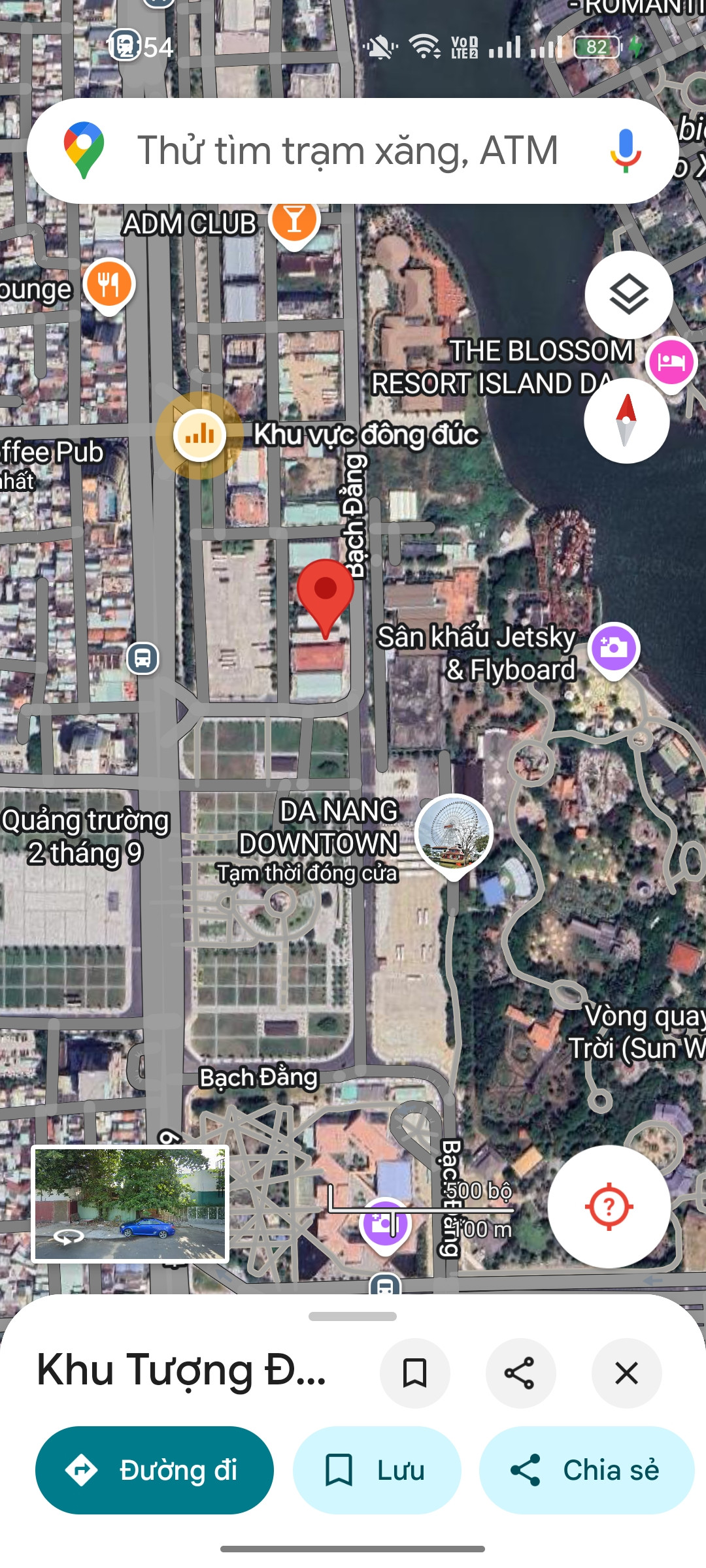View the Khu vực đông đúc busy area
The height and width of the screenshot is (1568, 706).
click(200, 434)
